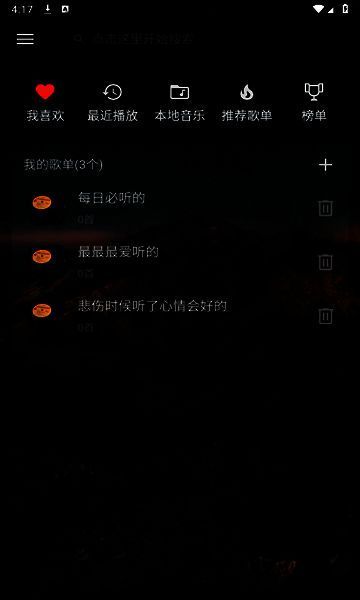Add a new playlist with the plus icon

click(325, 165)
